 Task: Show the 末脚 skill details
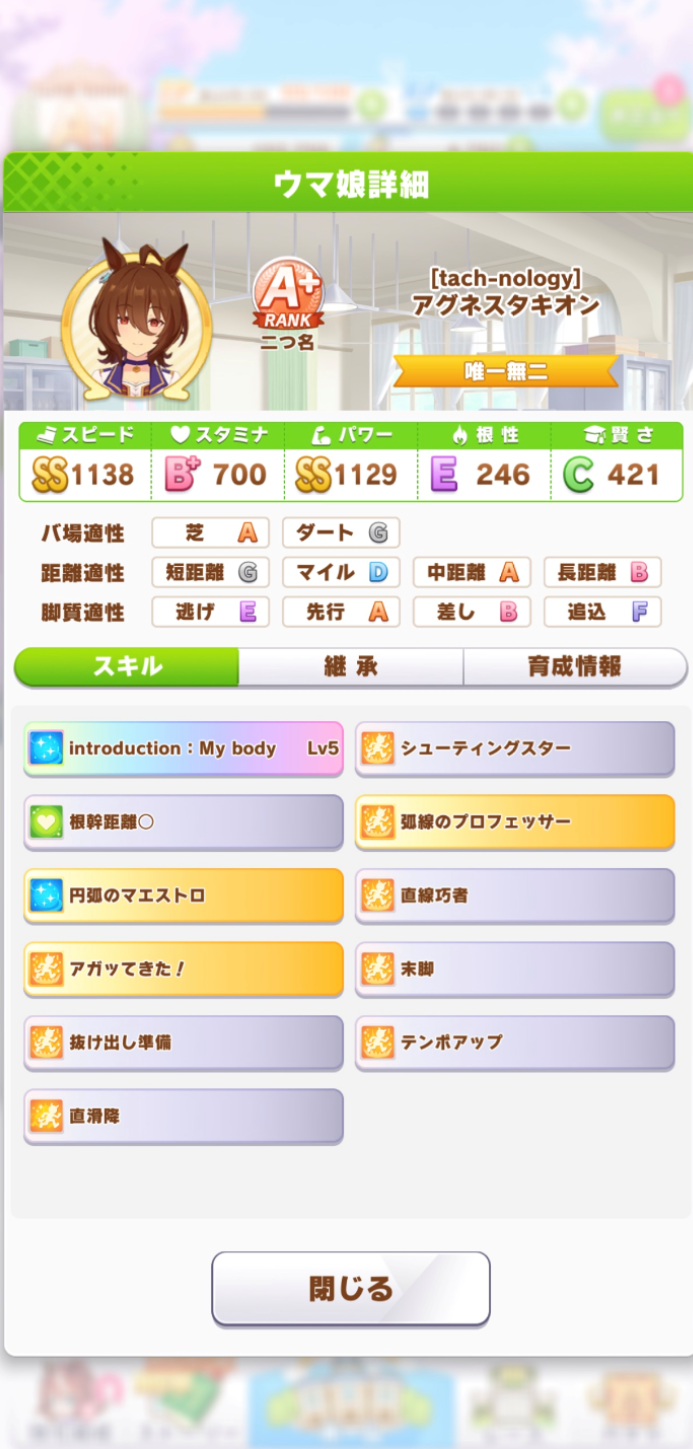point(514,968)
